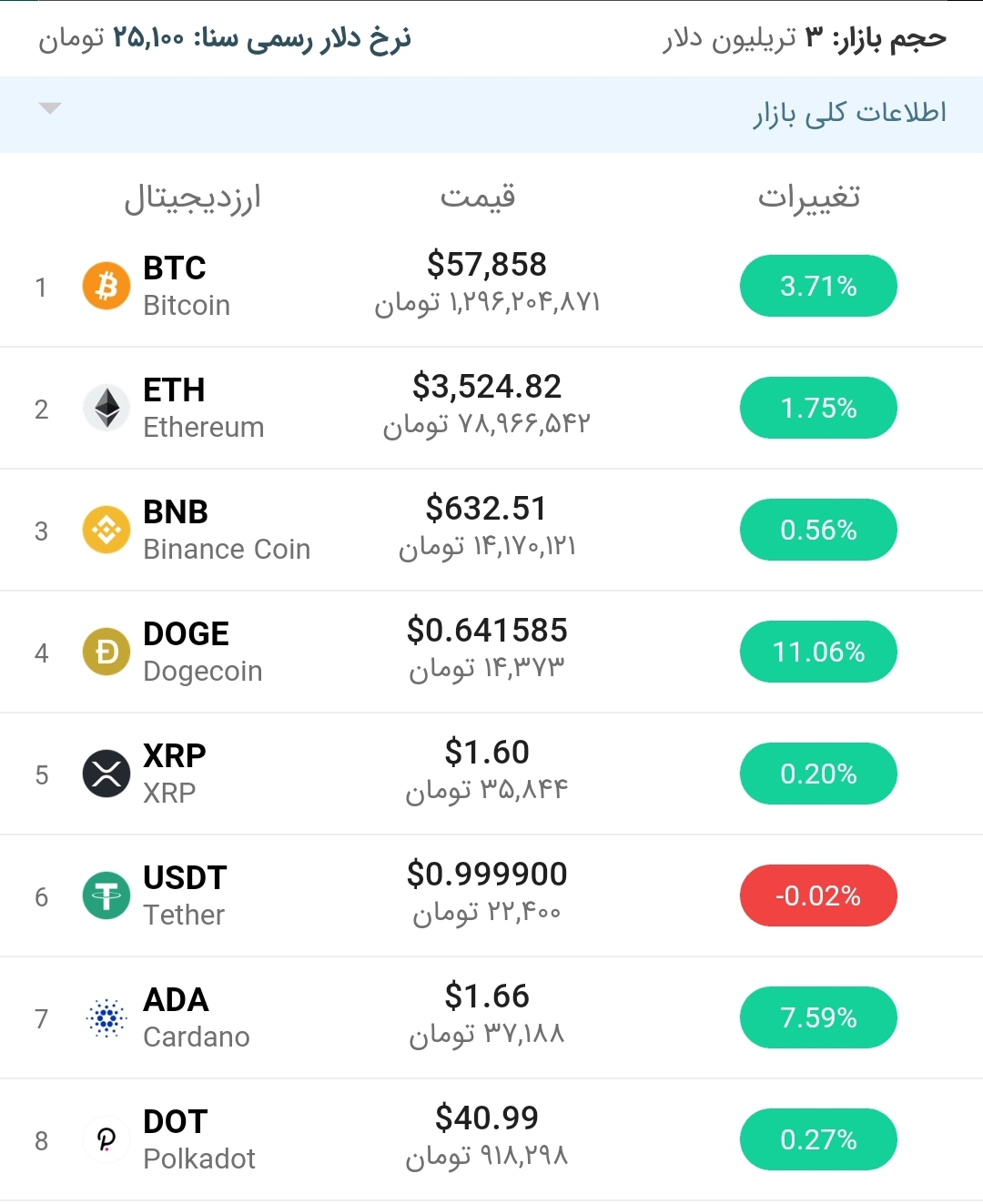The image size is (983, 1204).
Task: Click Tether's red -0.02% badge
Action: pos(817,895)
